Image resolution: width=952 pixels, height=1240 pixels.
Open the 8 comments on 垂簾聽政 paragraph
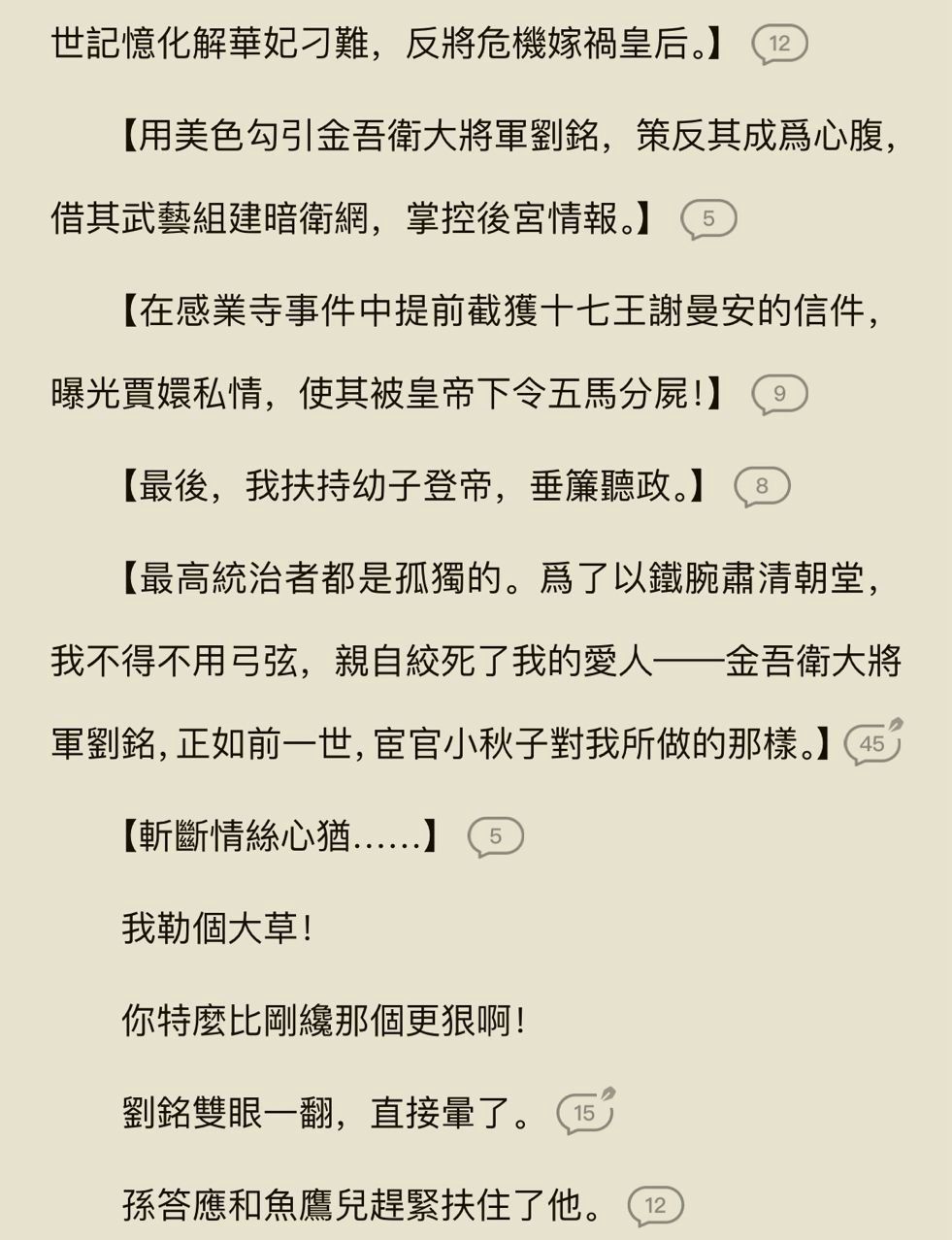tap(762, 486)
